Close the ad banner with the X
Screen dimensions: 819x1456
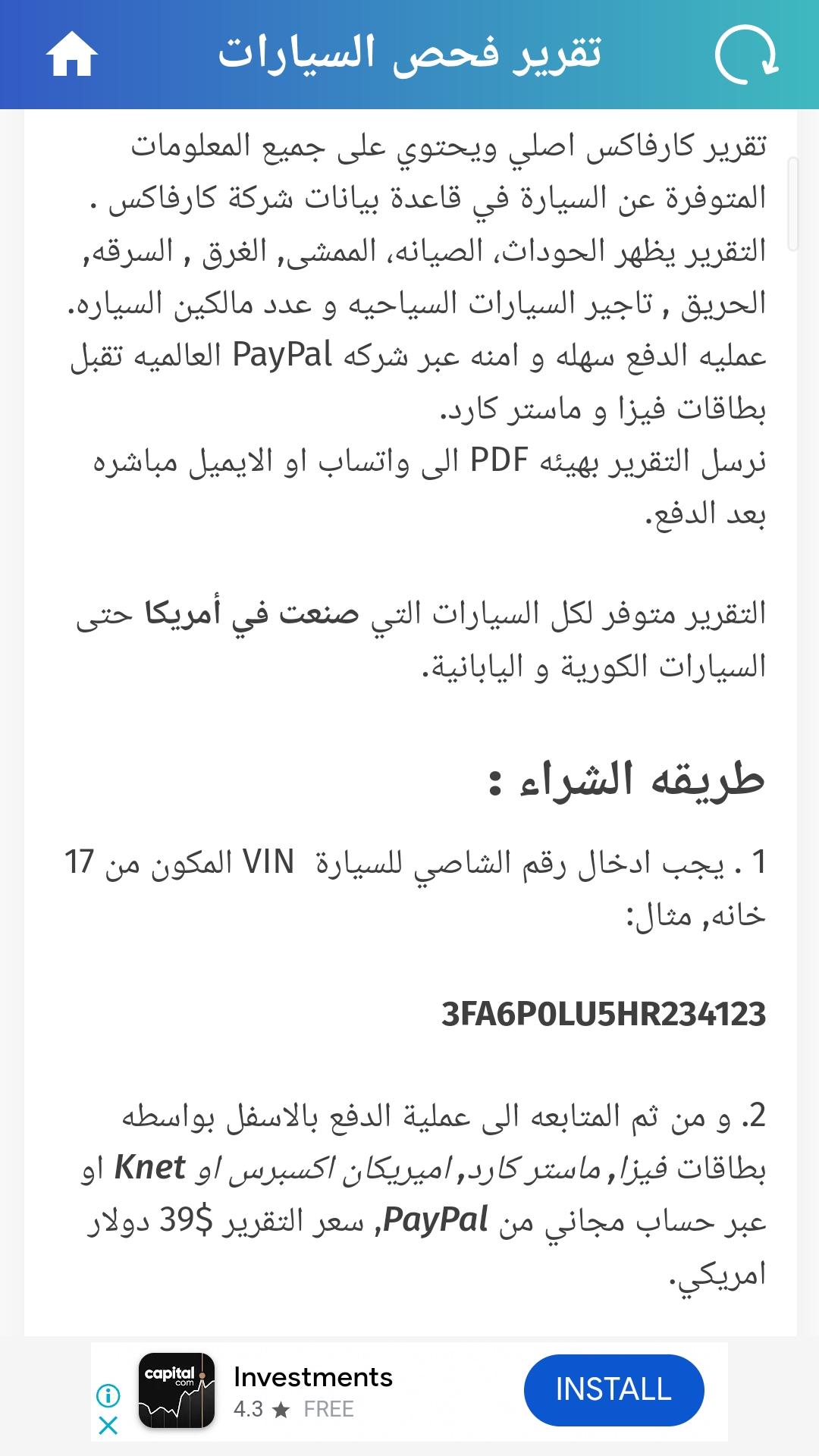[108, 1425]
